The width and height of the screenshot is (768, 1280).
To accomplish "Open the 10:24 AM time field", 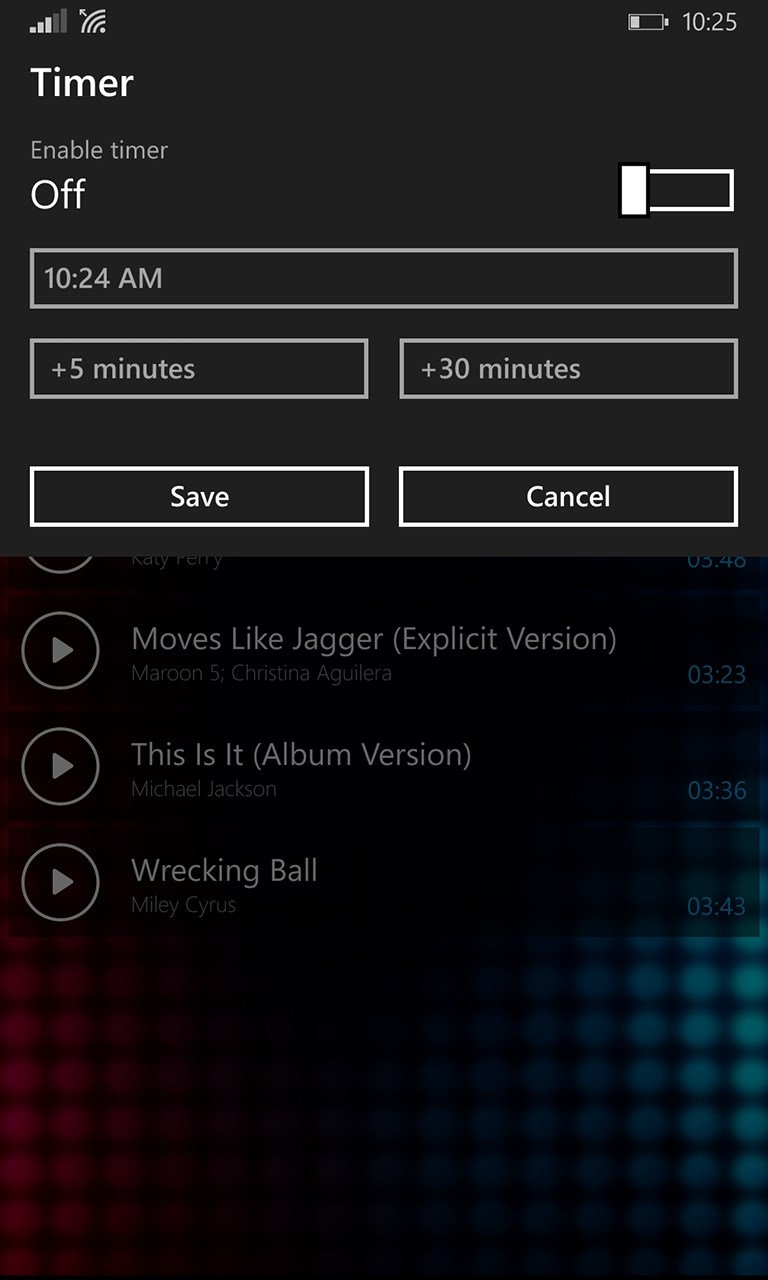I will tap(383, 279).
